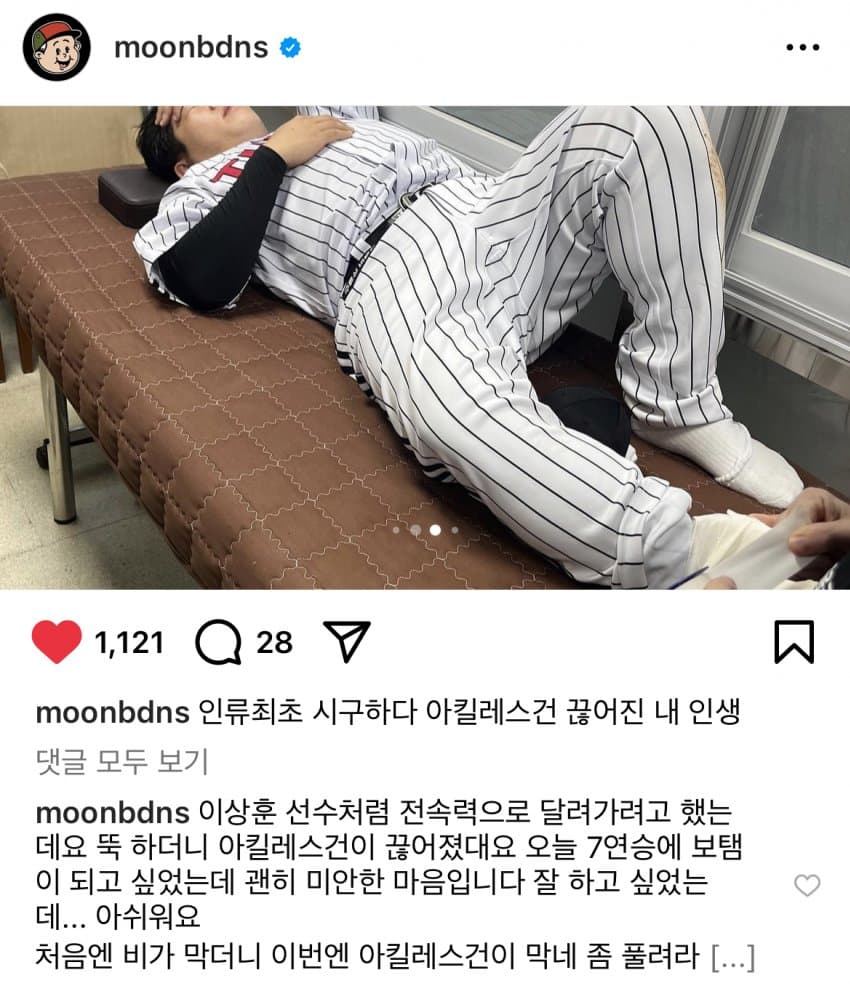Open moonbdns profile picture
Screen dimensions: 850x994
[57, 47]
